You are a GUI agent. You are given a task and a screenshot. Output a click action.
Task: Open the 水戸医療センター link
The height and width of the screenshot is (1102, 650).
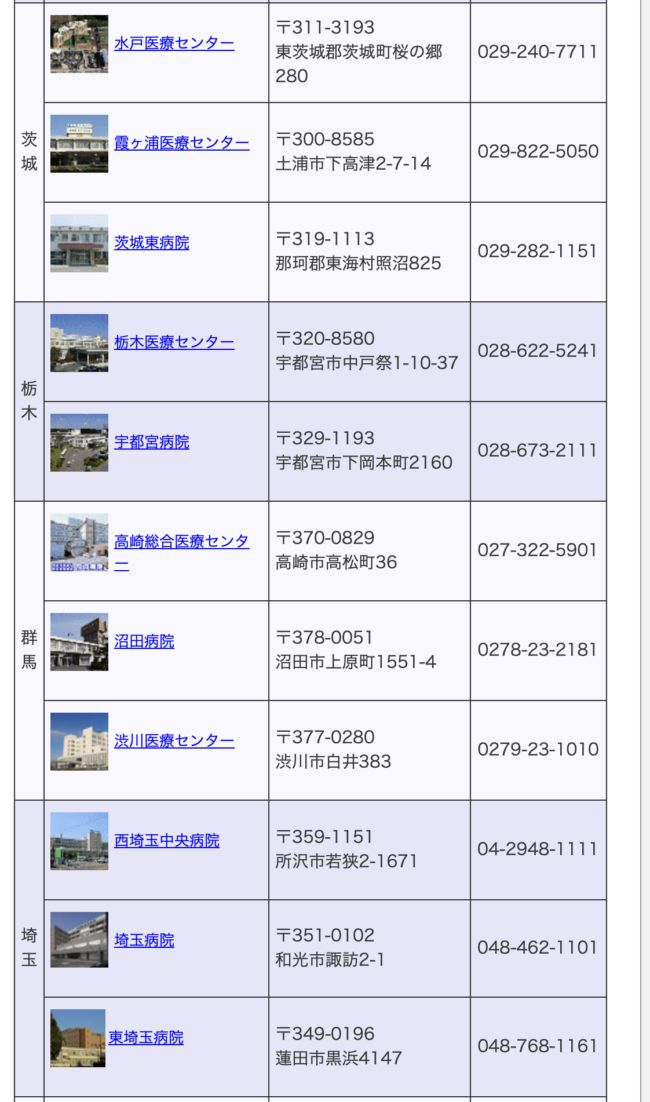174,43
